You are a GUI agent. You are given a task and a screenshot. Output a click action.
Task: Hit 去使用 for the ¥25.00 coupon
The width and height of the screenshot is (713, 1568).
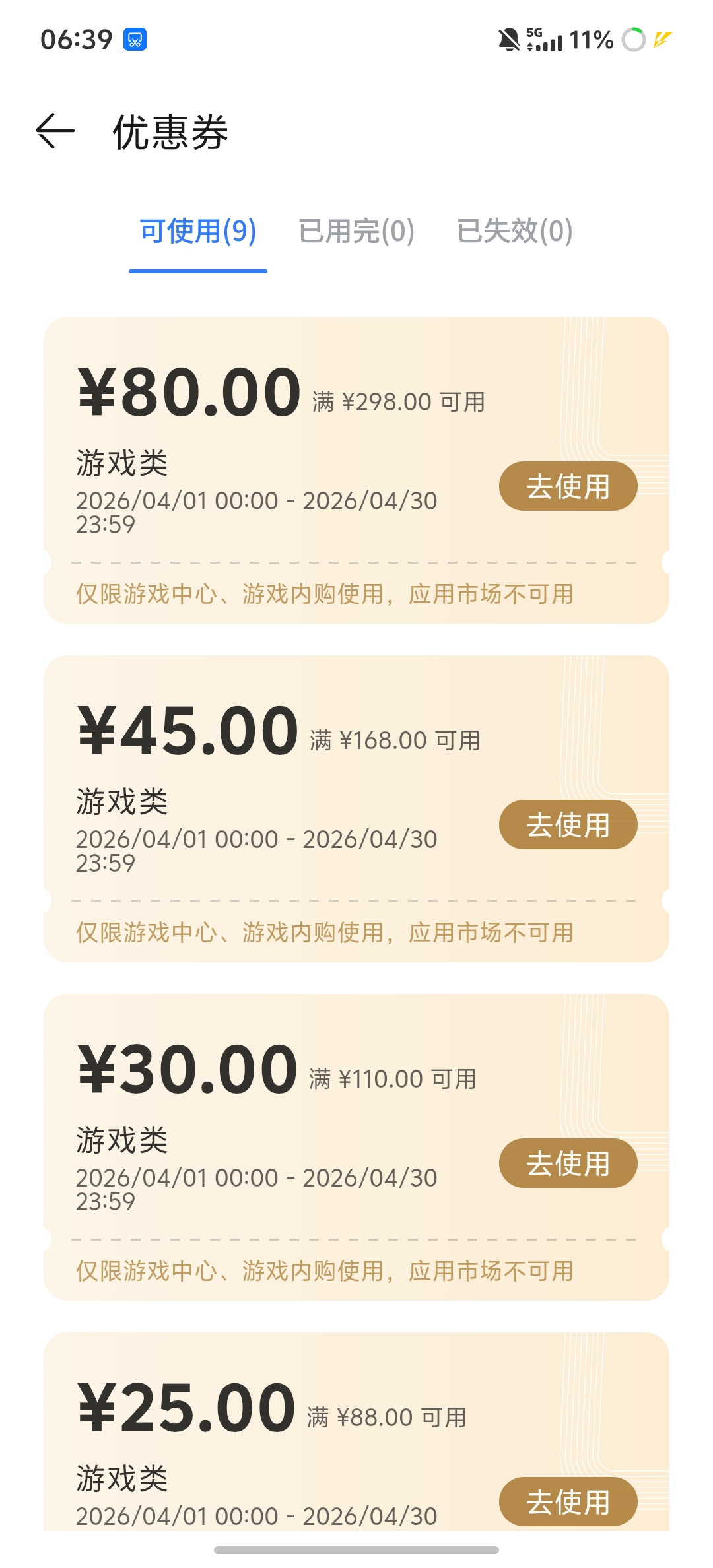(568, 1502)
